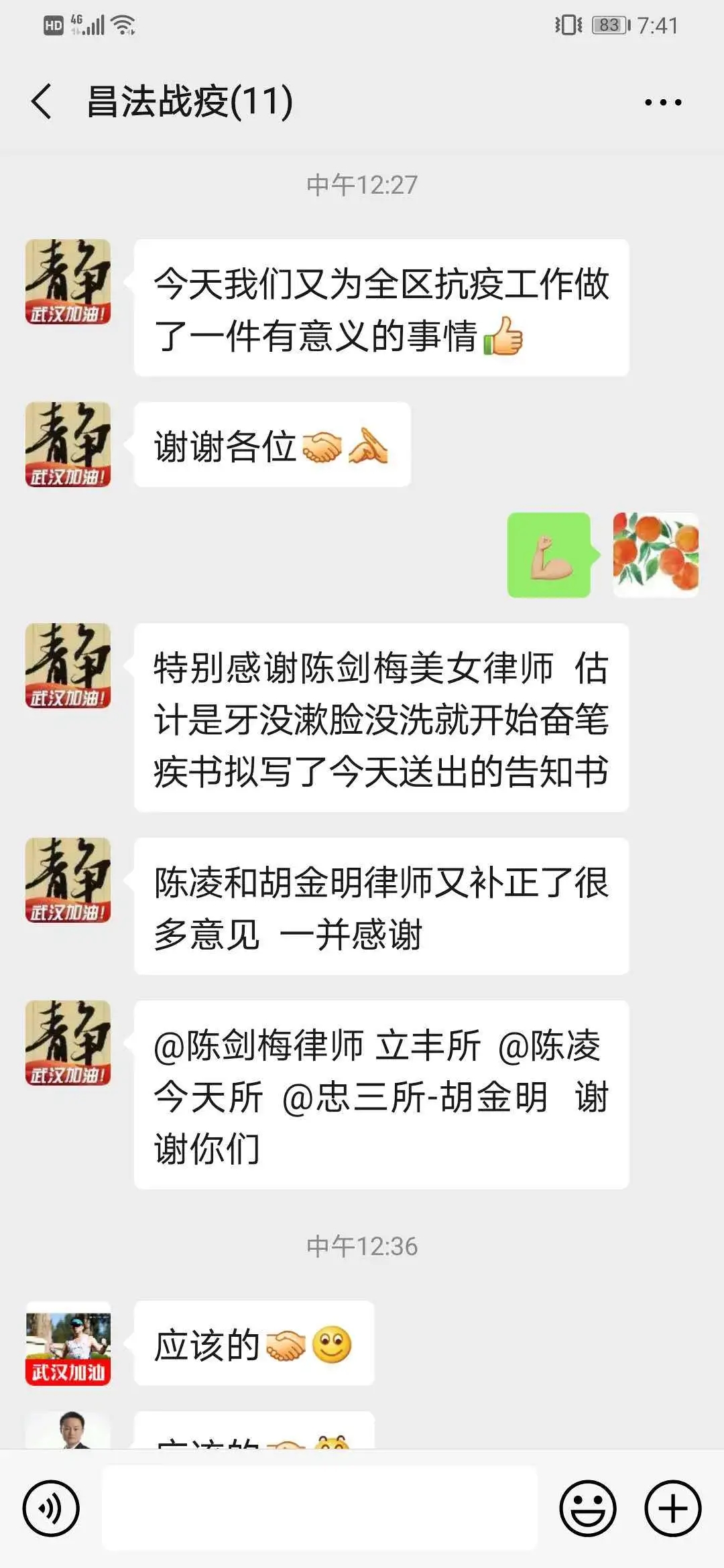This screenshot has height=1568, width=724.
Task: Go back from the 昌法战疫 group chat
Action: (x=42, y=102)
